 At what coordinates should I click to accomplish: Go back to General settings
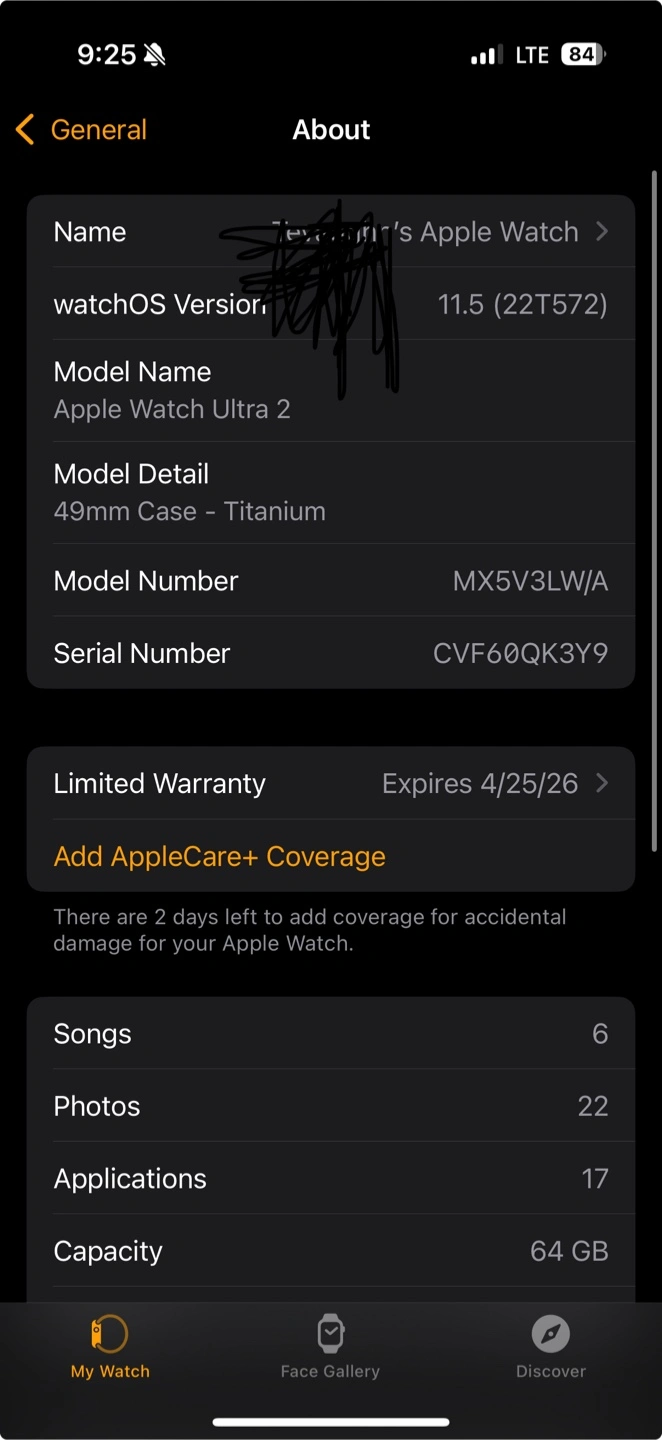pyautogui.click(x=81, y=130)
